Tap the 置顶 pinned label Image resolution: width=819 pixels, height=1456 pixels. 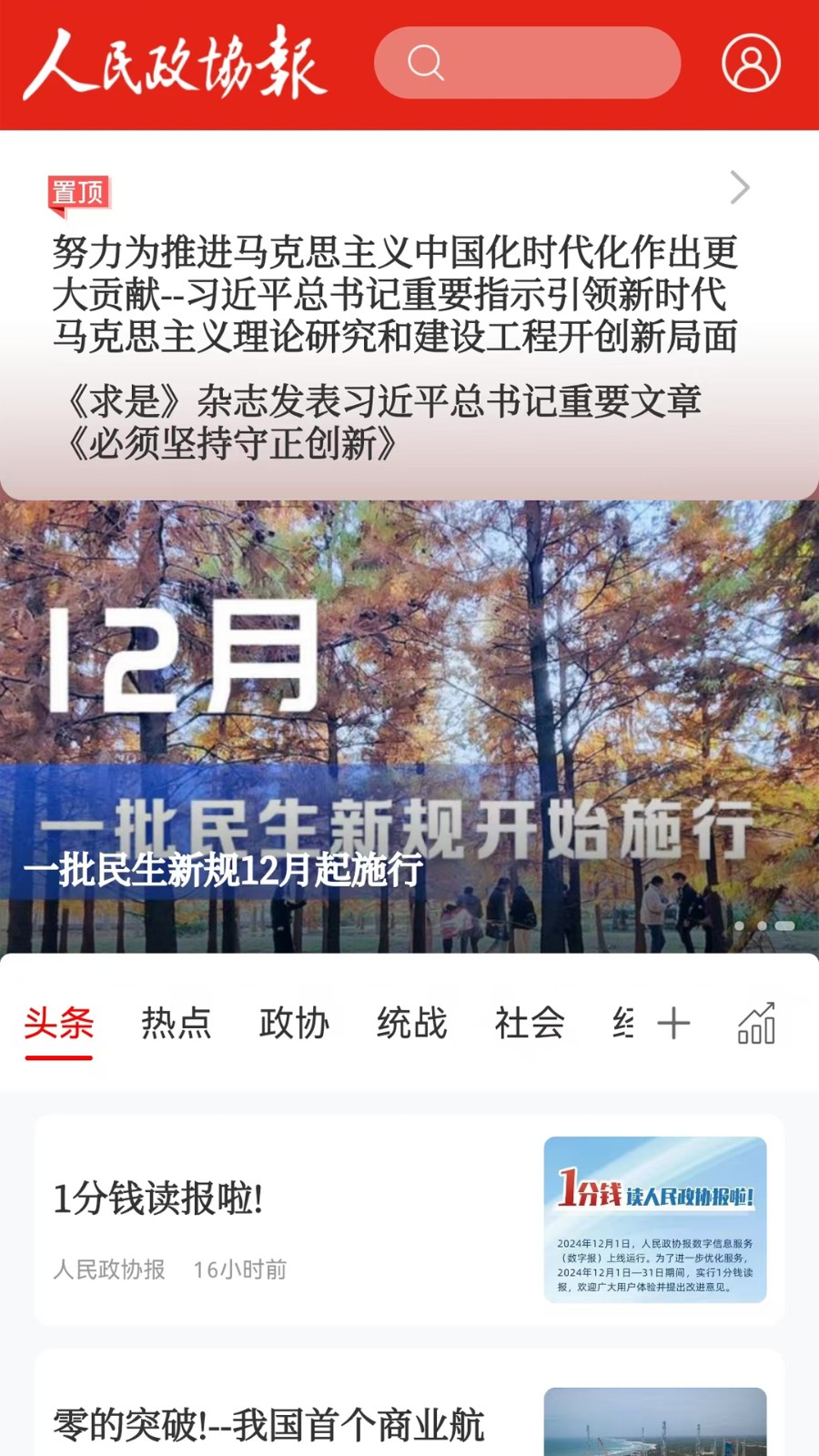coord(76,192)
